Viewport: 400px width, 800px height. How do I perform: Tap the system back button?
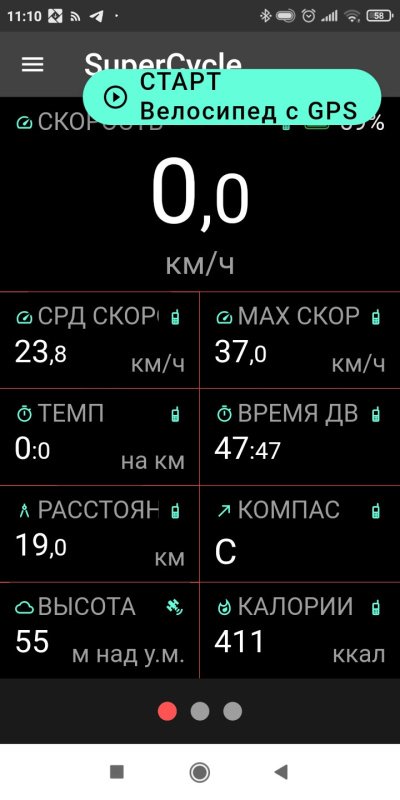(281, 772)
